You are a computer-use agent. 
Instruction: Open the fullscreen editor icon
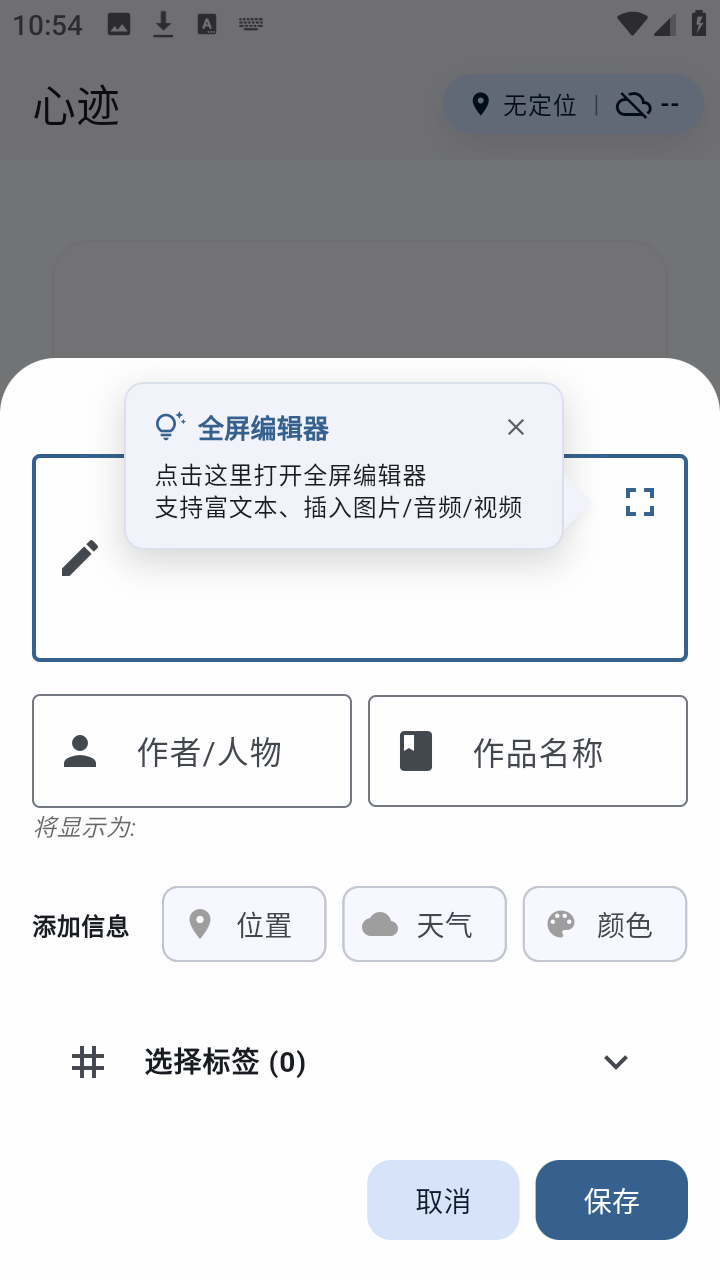pyautogui.click(x=640, y=502)
